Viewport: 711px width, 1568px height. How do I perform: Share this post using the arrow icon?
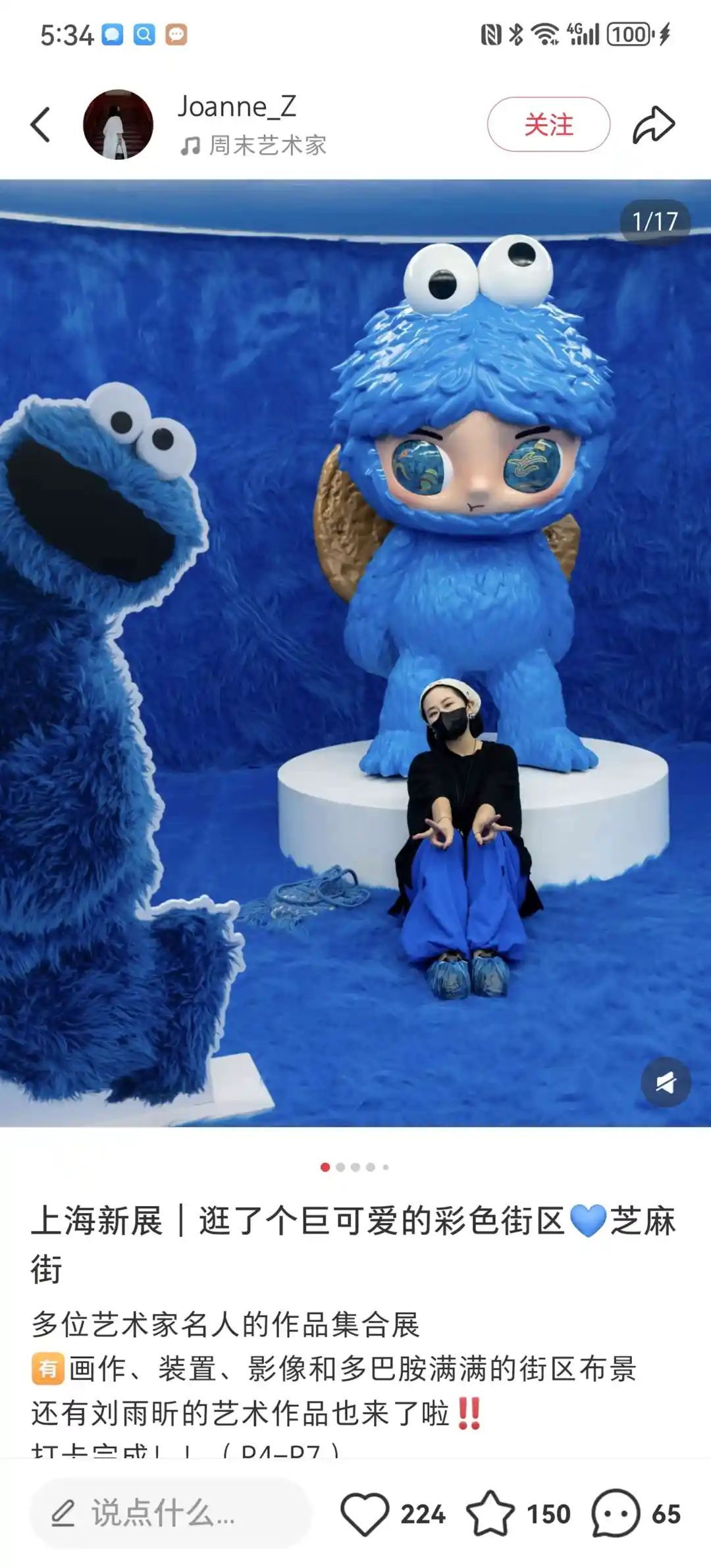(x=654, y=124)
